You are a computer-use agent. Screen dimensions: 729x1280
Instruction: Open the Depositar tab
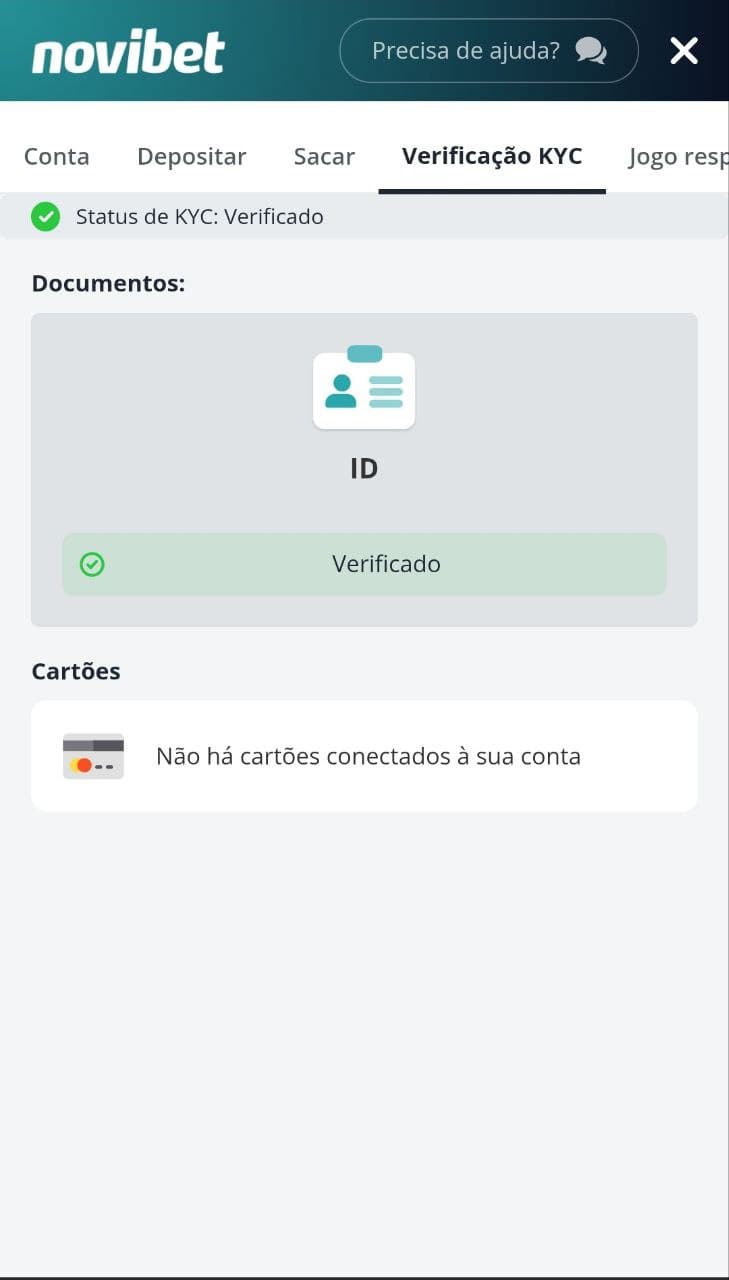192,156
